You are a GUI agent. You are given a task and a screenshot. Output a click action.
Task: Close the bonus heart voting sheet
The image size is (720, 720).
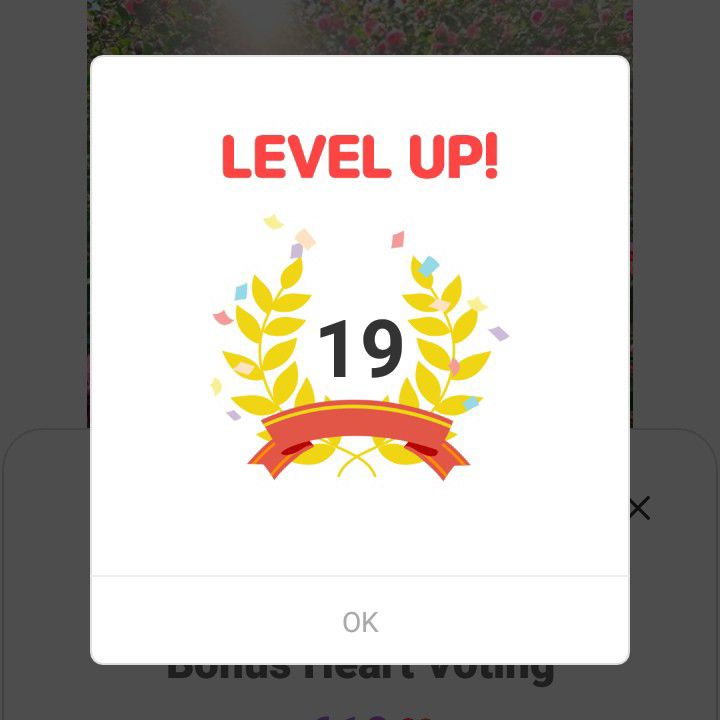[639, 508]
